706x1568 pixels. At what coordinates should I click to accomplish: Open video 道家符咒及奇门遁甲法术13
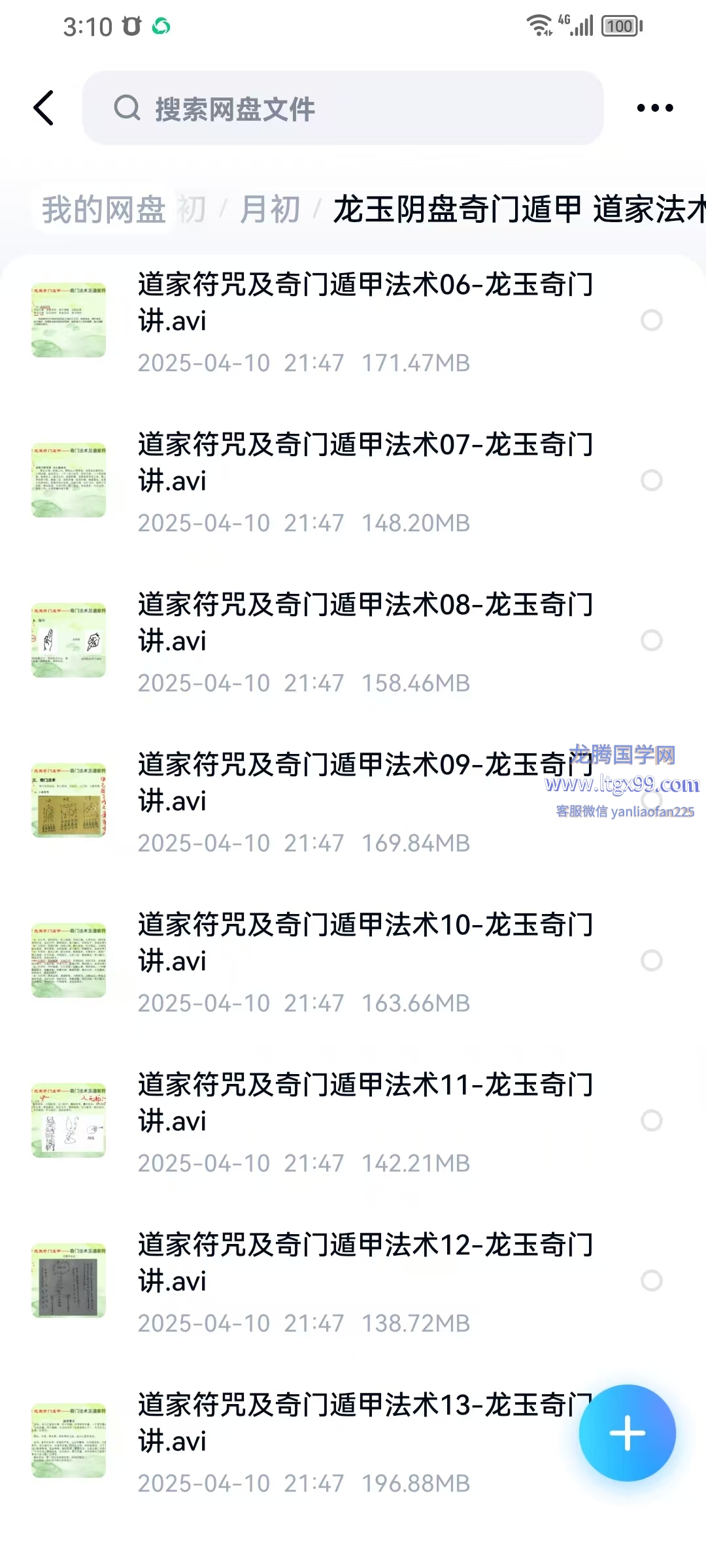353,1423
